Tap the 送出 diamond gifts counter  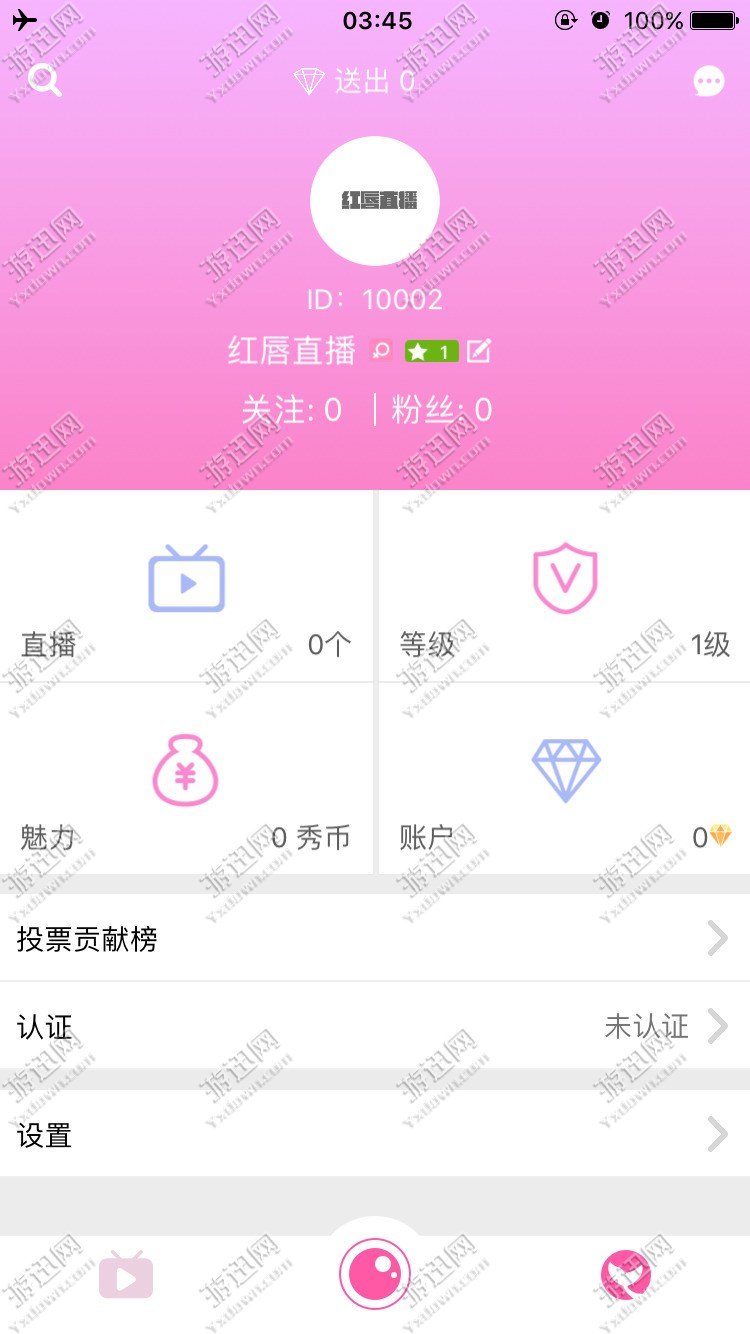[355, 81]
